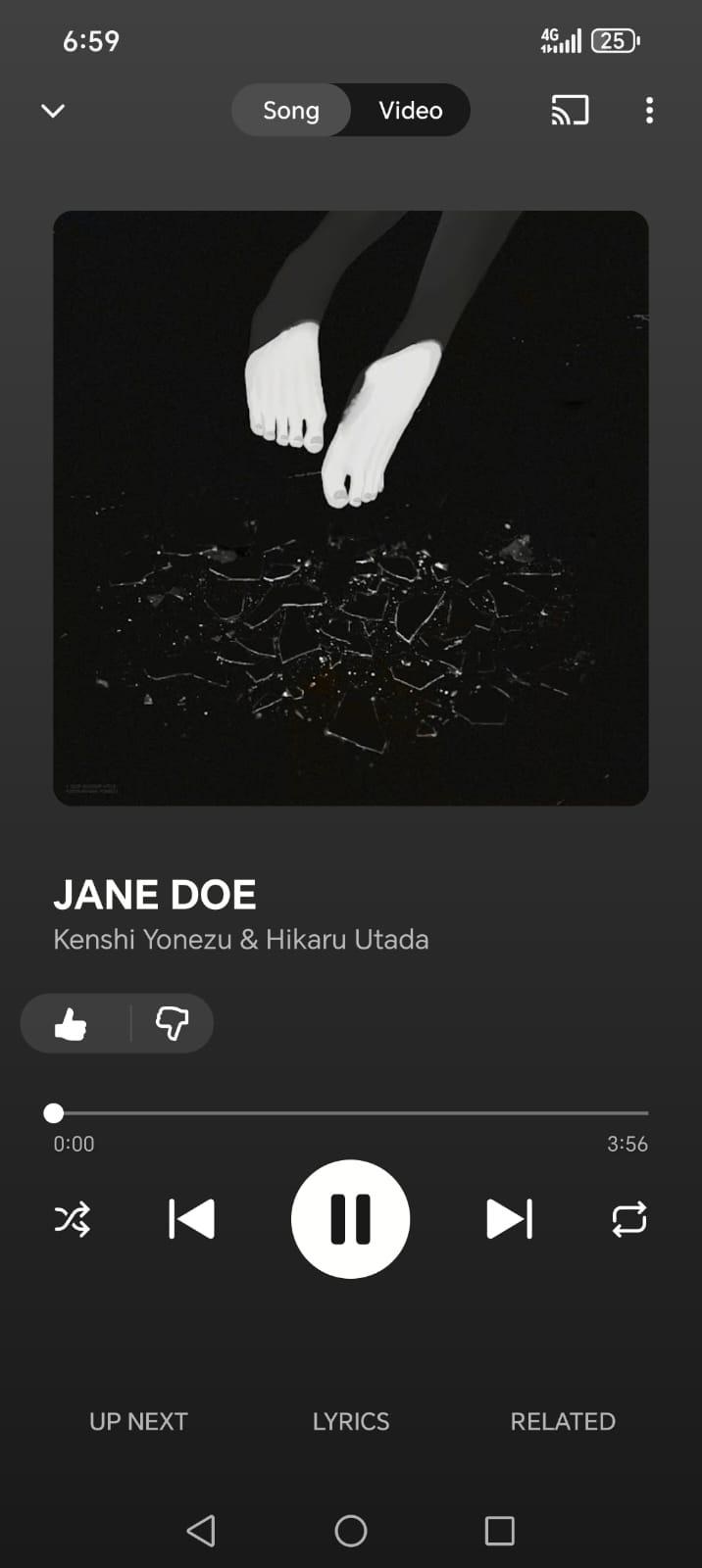Select the Song mode

(291, 111)
